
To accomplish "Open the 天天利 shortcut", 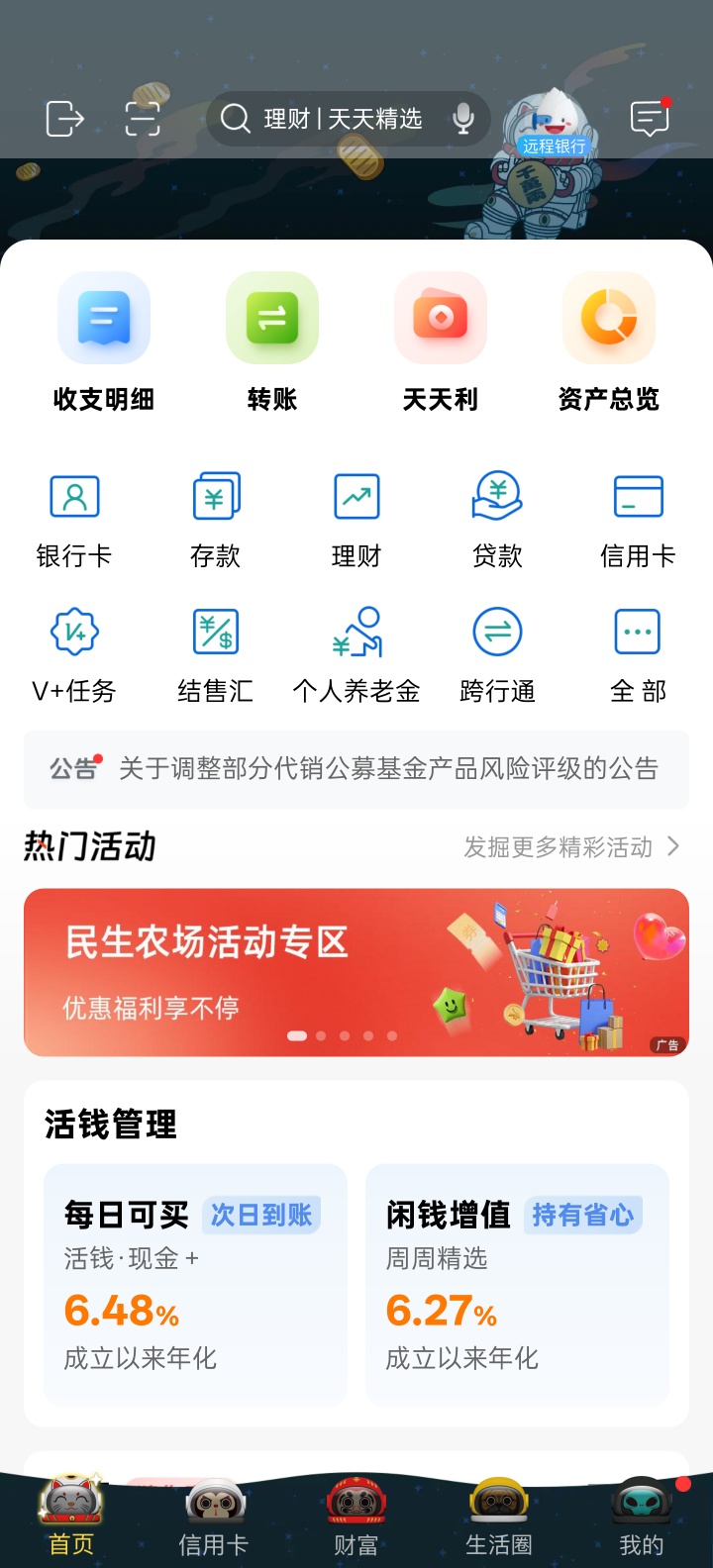I will point(441,342).
